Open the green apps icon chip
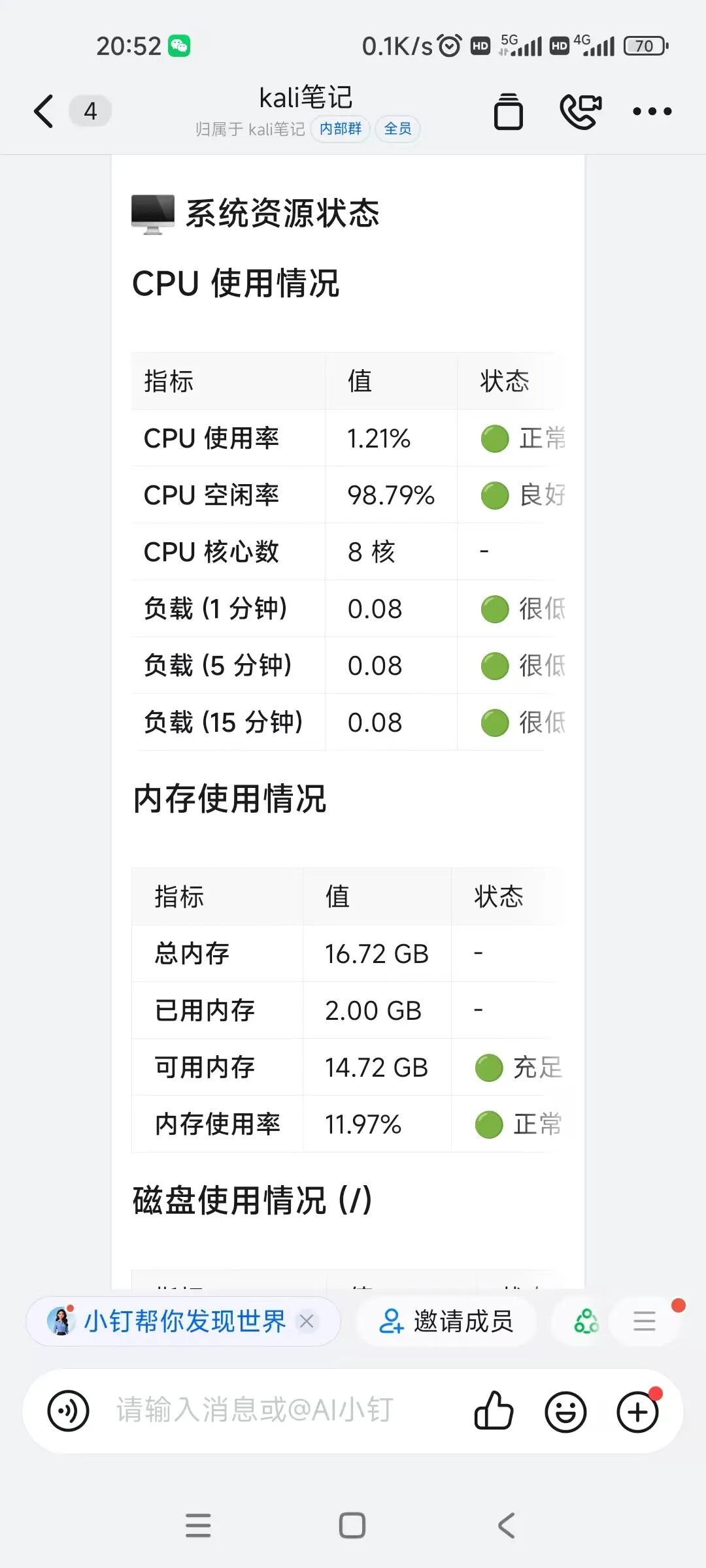 [586, 1321]
